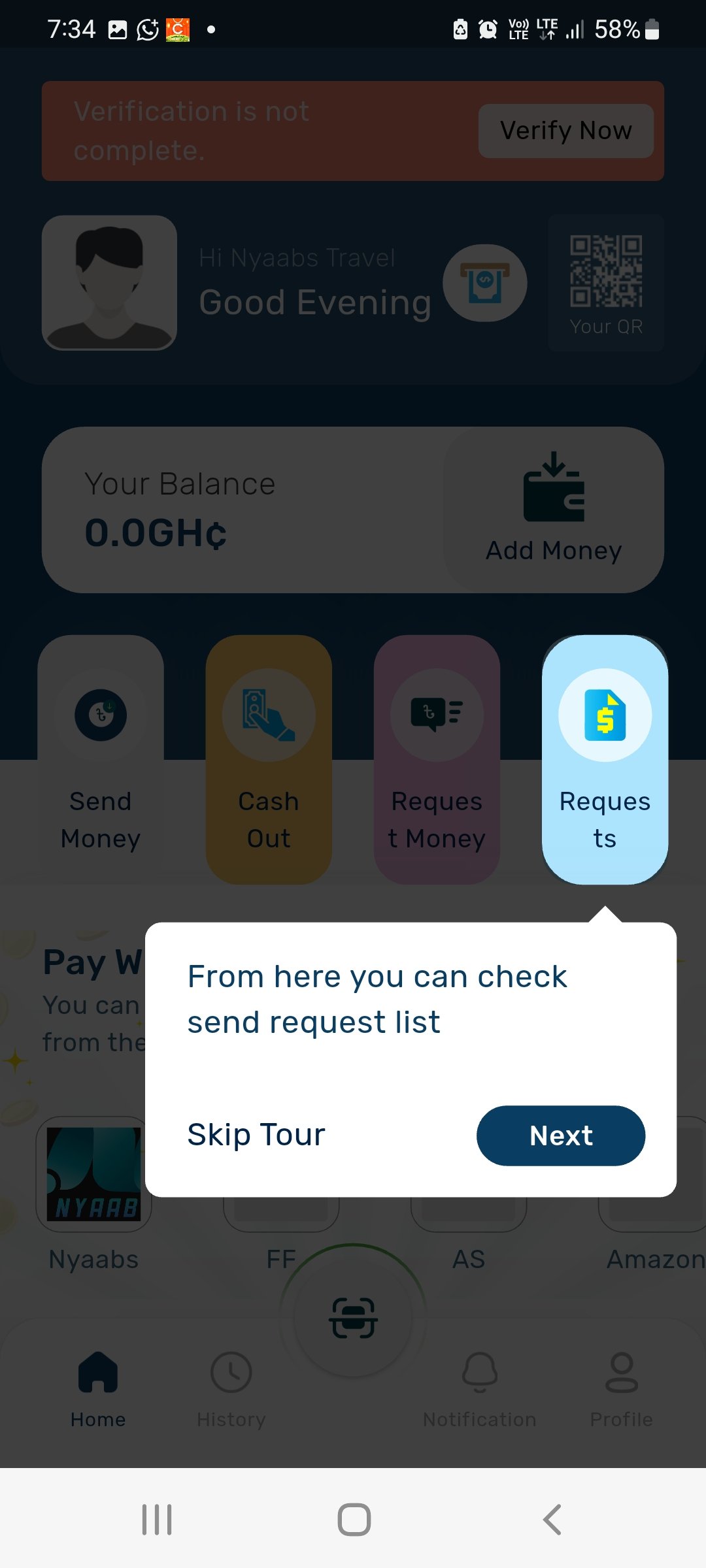Open recent apps from navigation bar
The height and width of the screenshot is (1568, 706).
coord(157,1519)
